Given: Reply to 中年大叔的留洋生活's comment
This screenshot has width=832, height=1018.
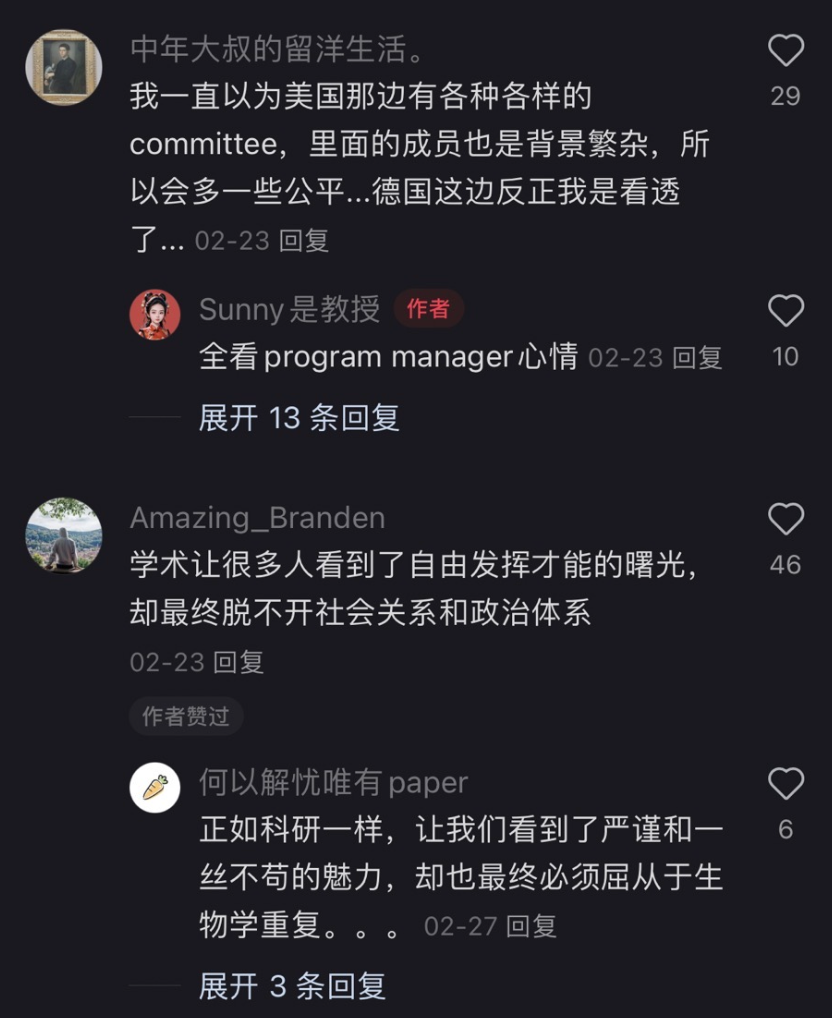Looking at the screenshot, I should 303,240.
